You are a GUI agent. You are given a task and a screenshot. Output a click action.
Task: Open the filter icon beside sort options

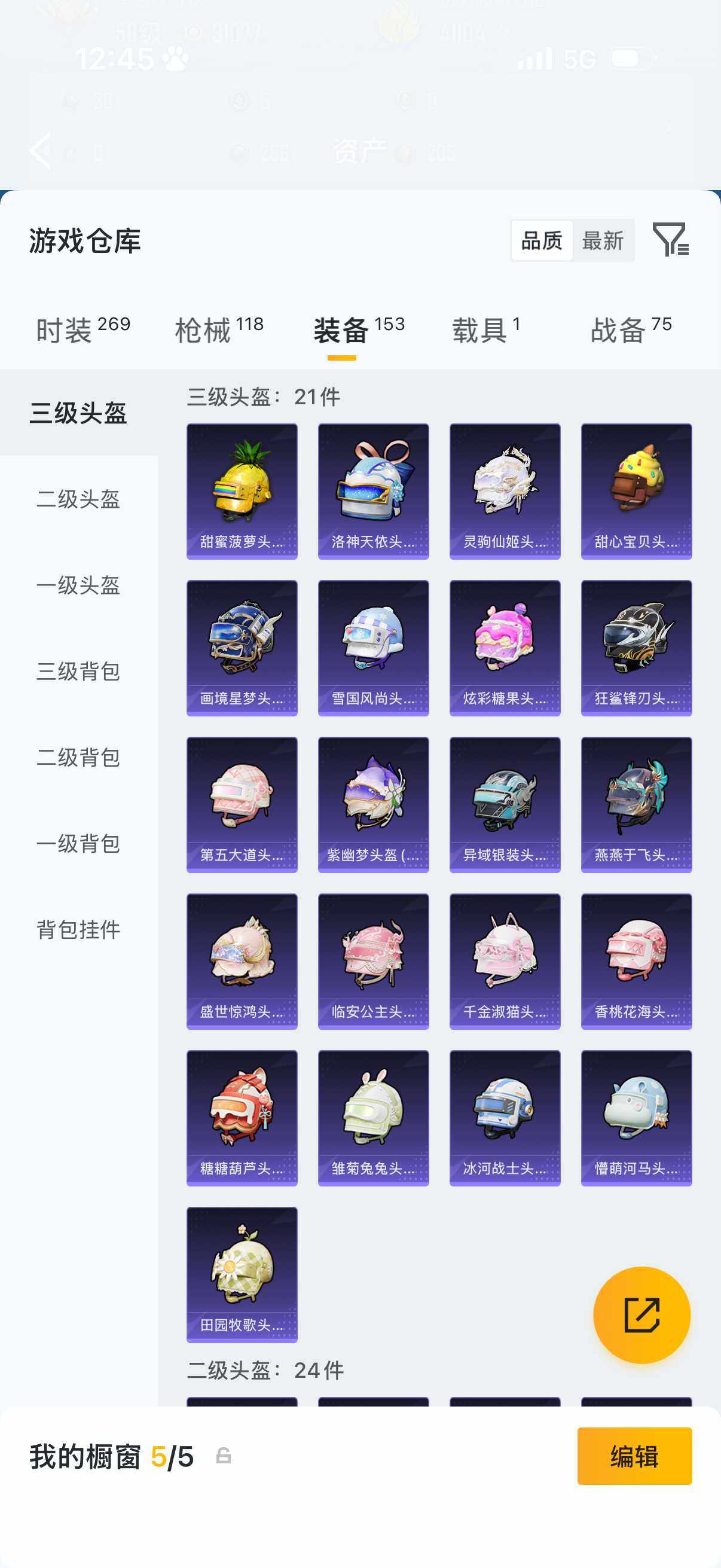click(x=670, y=239)
